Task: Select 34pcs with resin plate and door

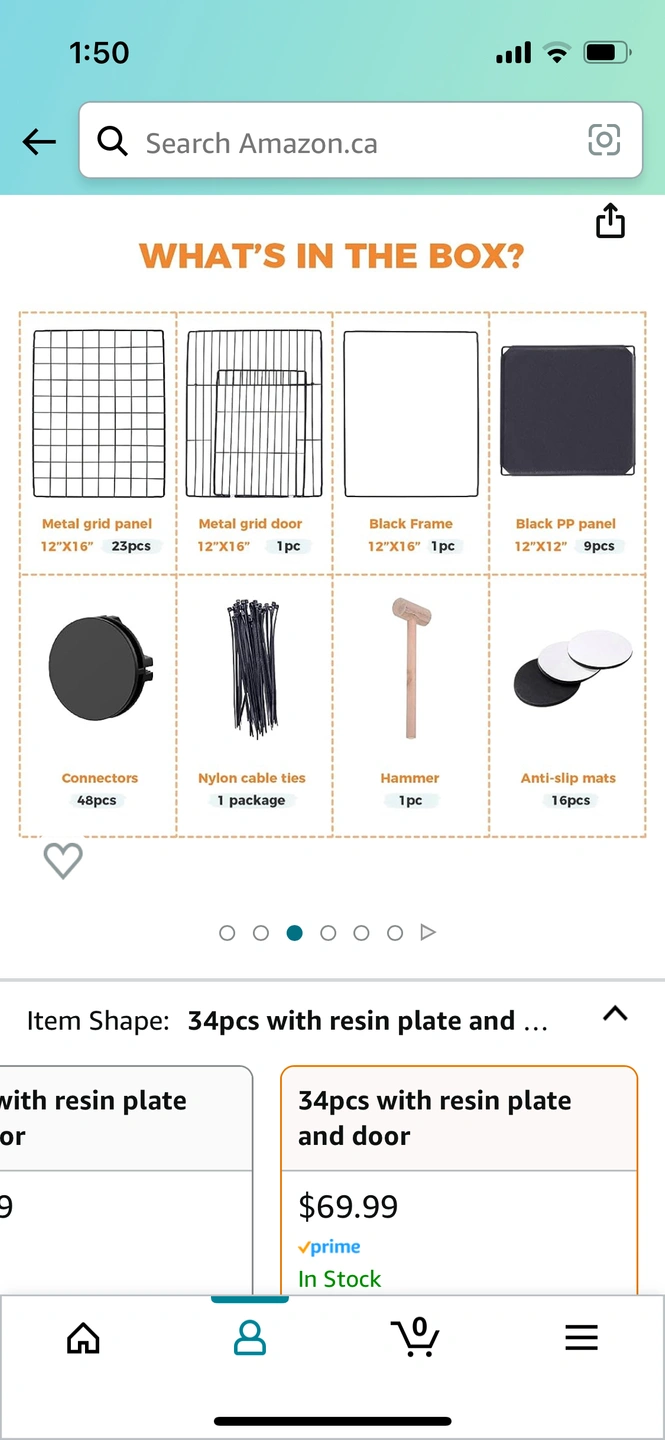Action: pyautogui.click(x=459, y=1180)
